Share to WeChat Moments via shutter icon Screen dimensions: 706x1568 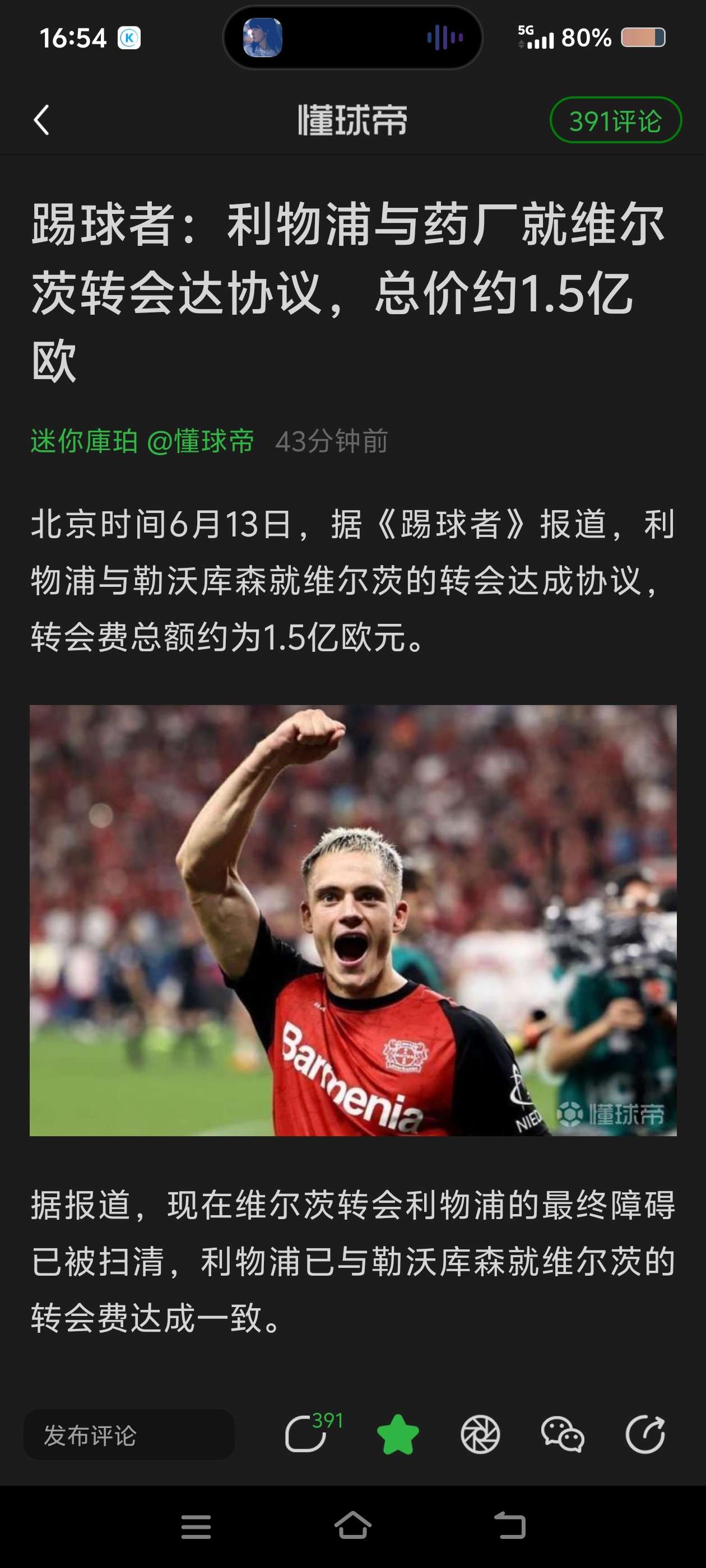tap(480, 1435)
